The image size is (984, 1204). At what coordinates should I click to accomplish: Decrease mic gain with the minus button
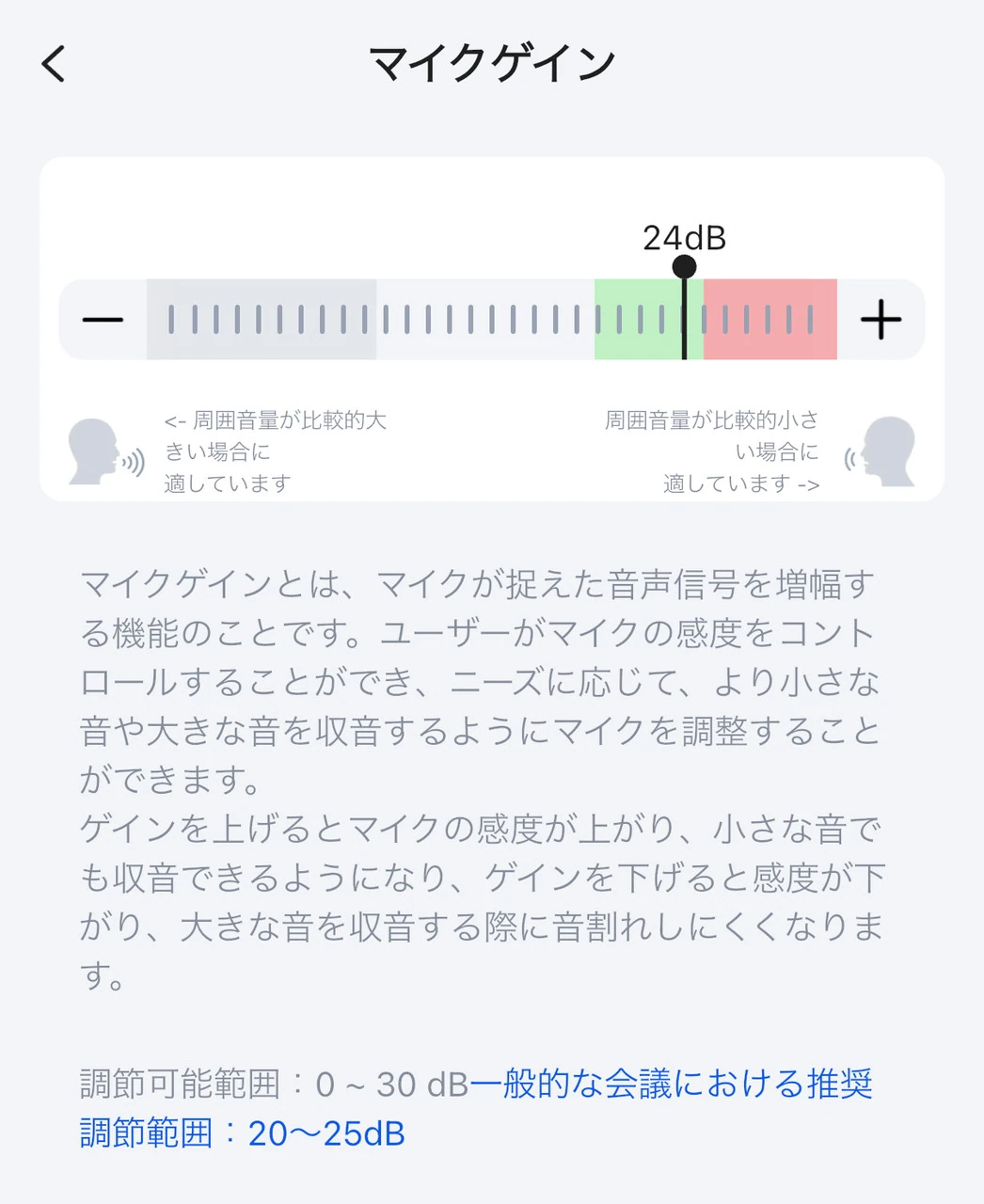(103, 320)
